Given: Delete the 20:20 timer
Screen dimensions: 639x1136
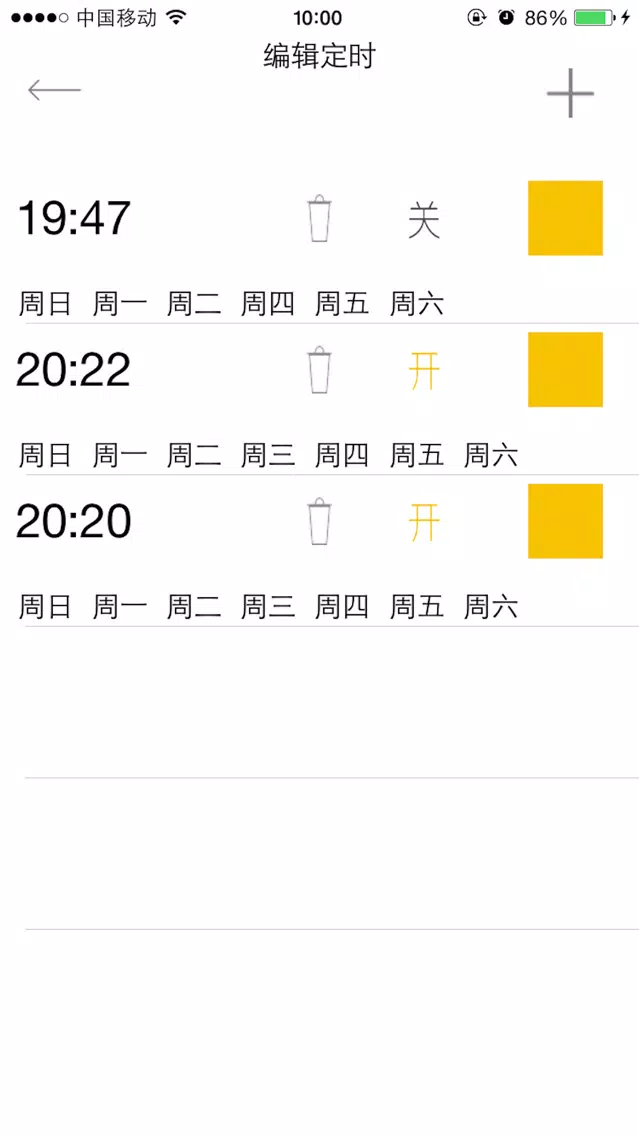Looking at the screenshot, I should tap(320, 522).
